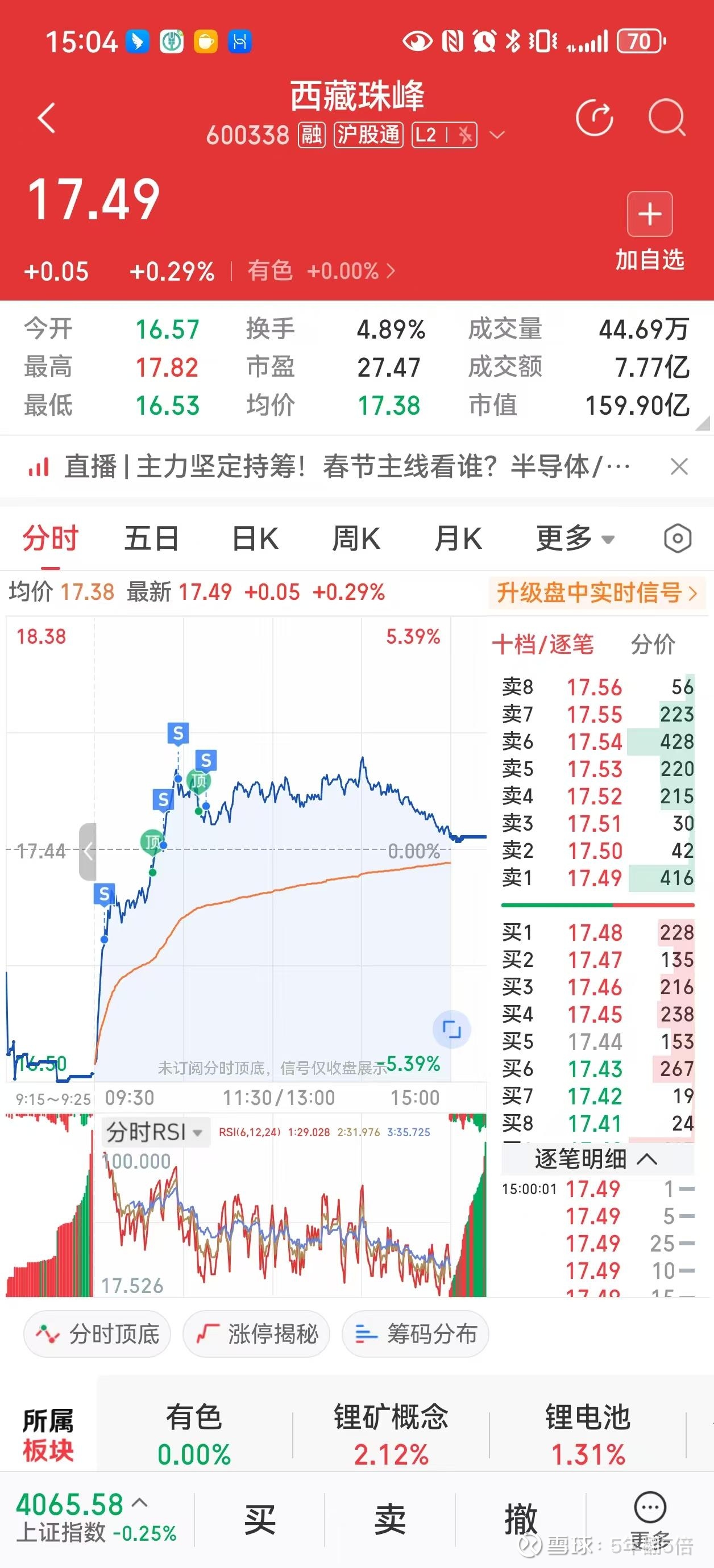
Task: Open the search magnifier
Action: coord(666,118)
